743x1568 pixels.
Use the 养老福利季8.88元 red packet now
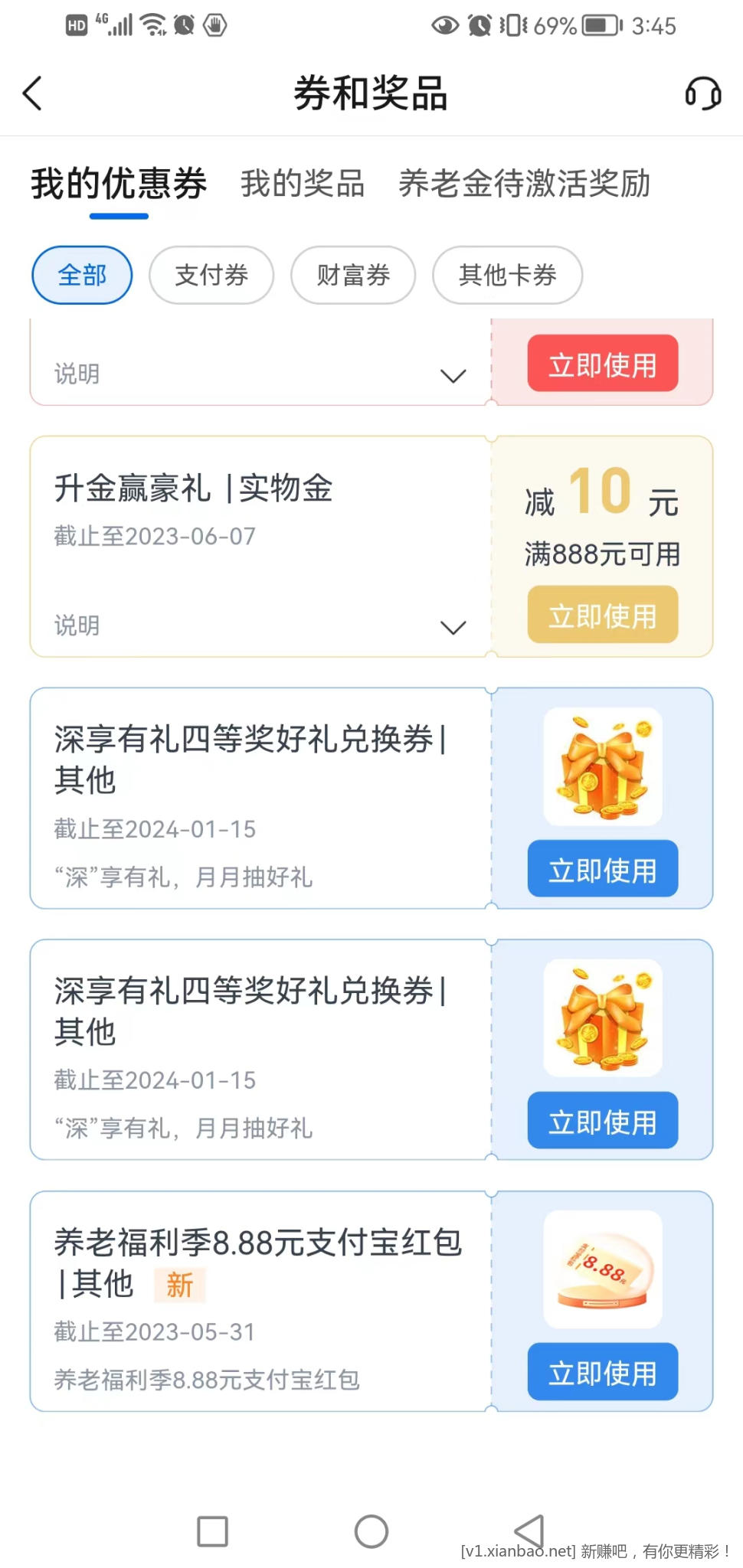[602, 1372]
